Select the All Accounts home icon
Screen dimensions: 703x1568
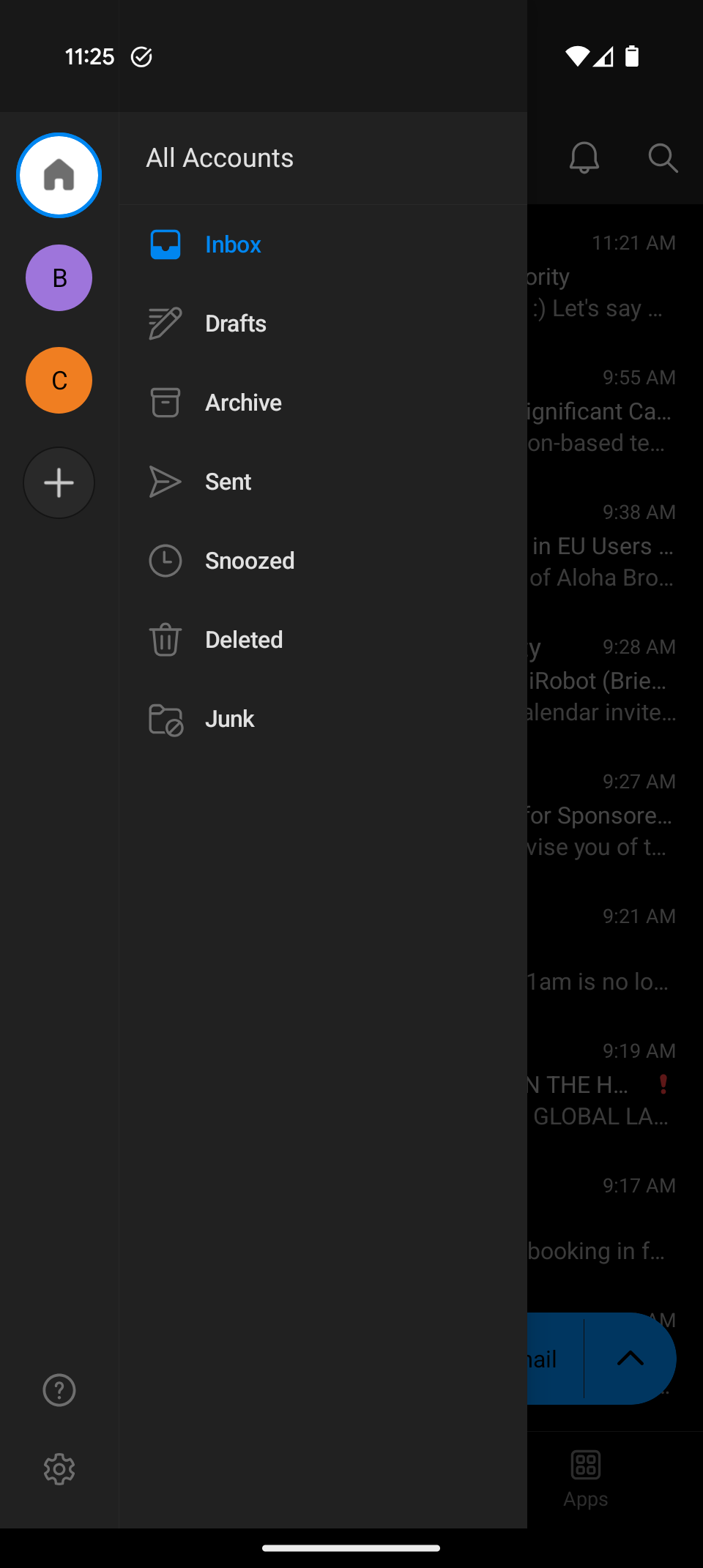coord(59,176)
